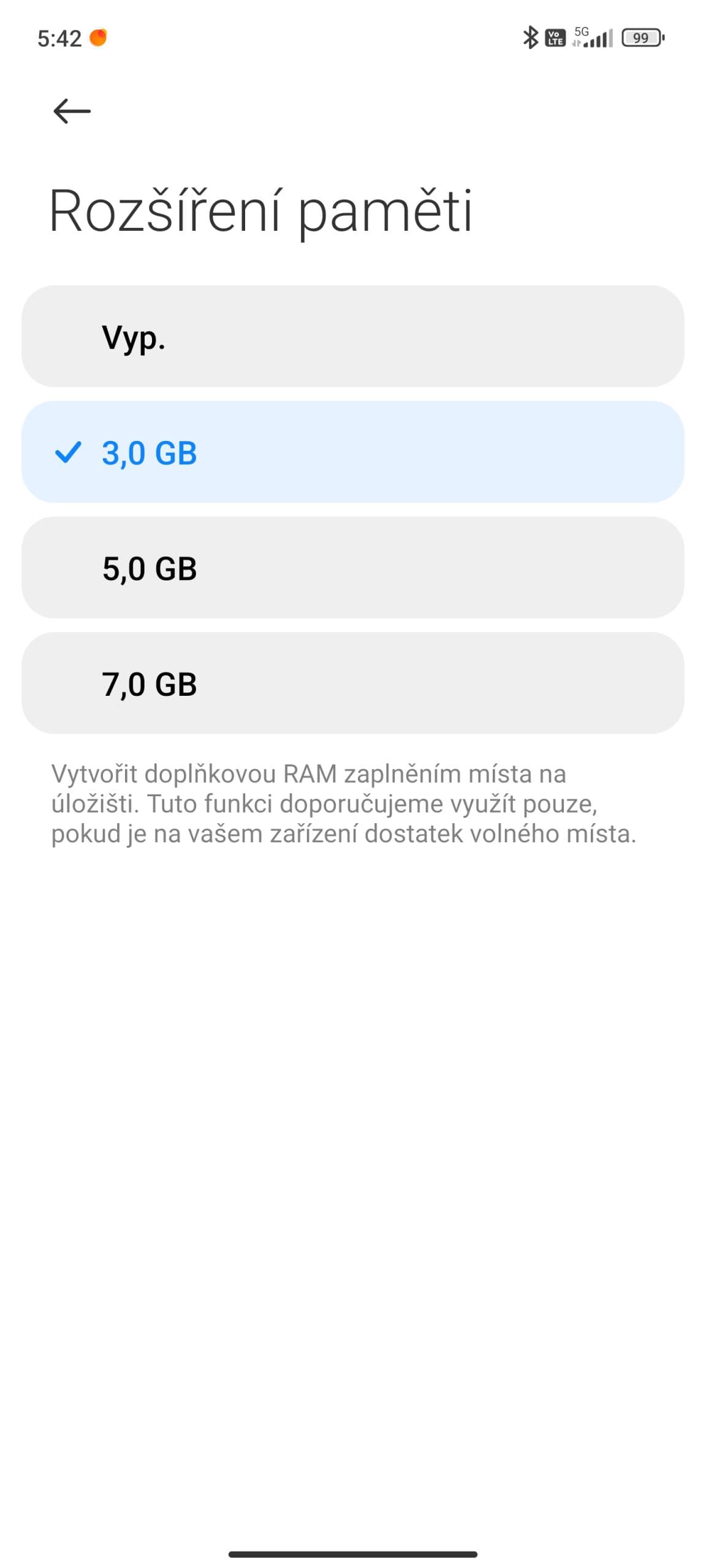Set memory extension to 7,0 GB
This screenshot has width=706, height=1568.
pos(352,683)
